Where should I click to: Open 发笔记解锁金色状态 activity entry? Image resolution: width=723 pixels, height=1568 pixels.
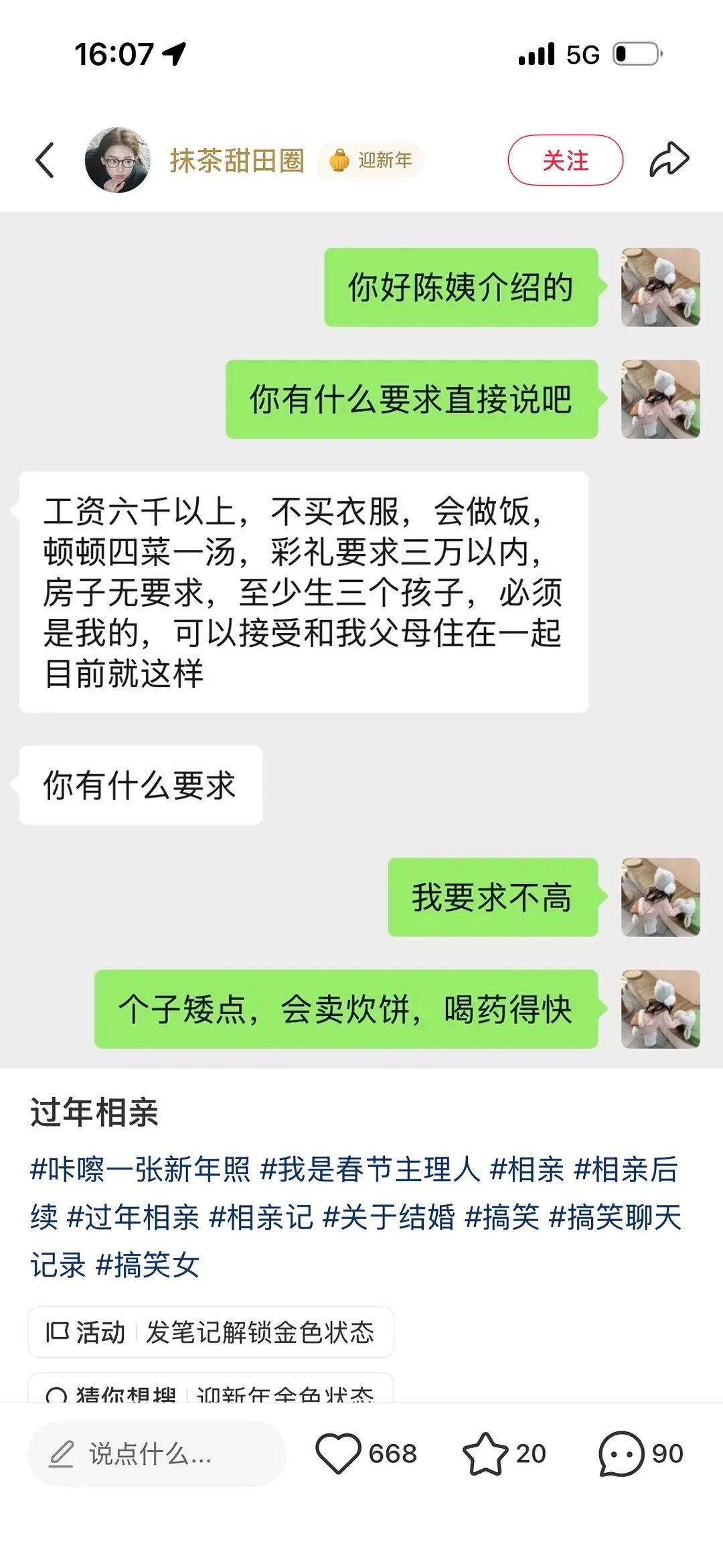[261, 1332]
